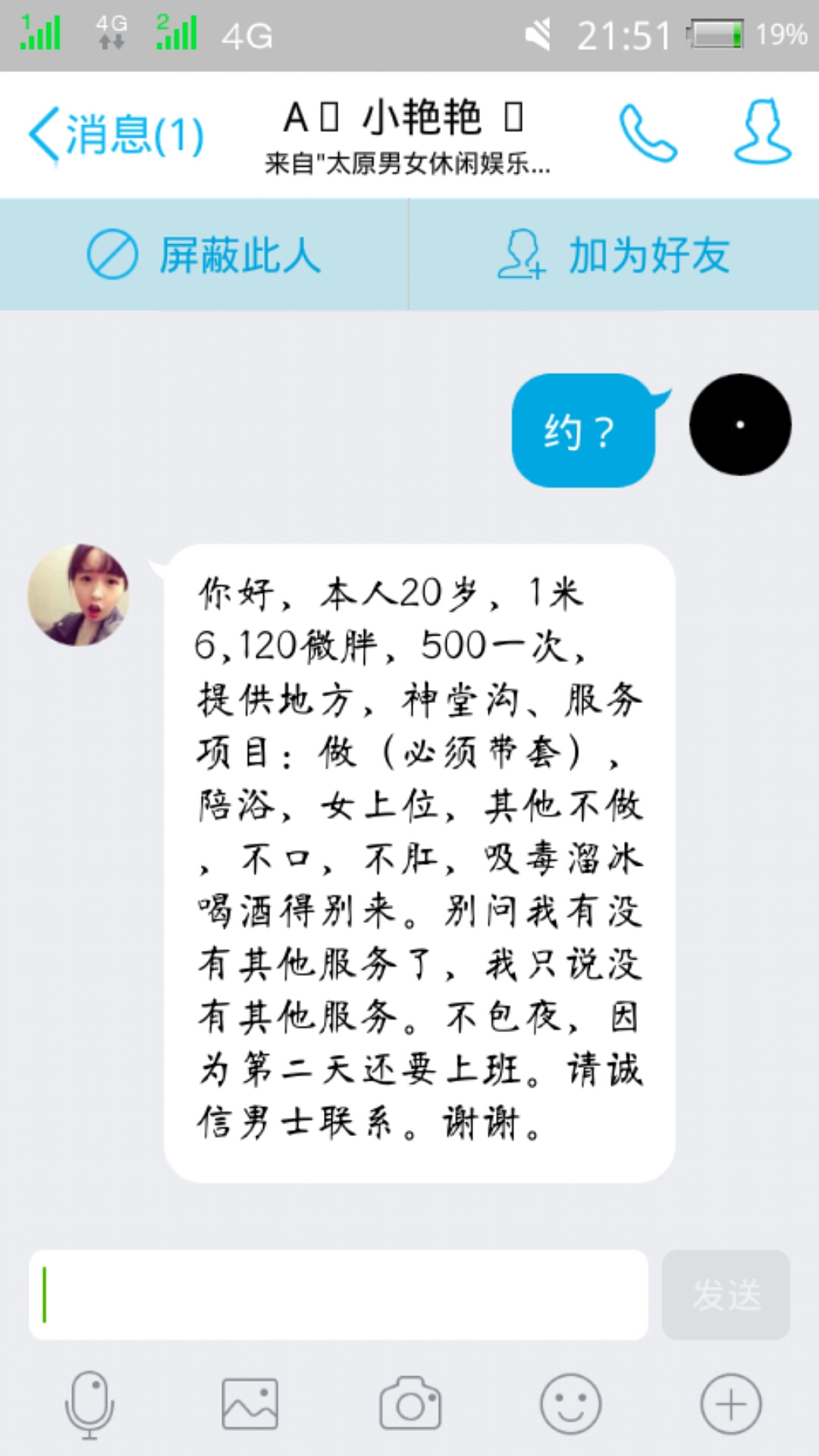Start a voice call with 小艳艳
Image resolution: width=819 pixels, height=1456 pixels.
pos(647,133)
